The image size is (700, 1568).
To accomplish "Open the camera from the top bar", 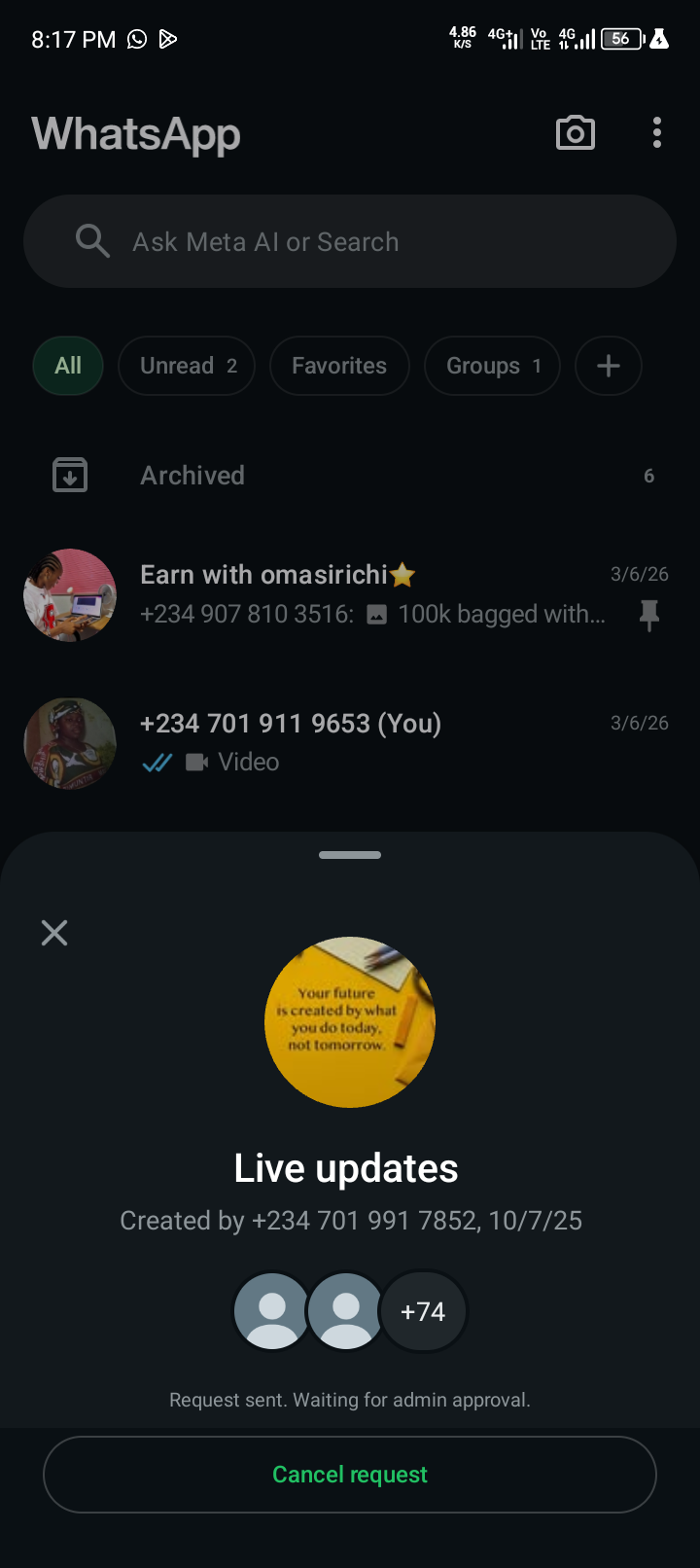I will pyautogui.click(x=575, y=133).
